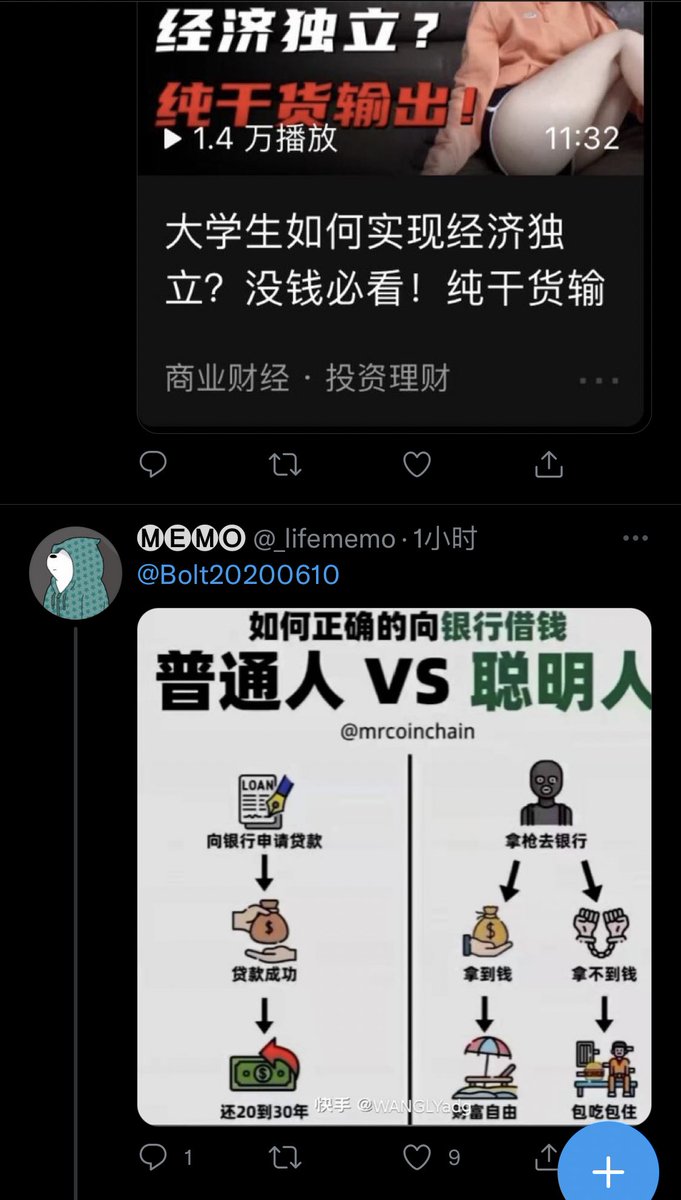Image resolution: width=681 pixels, height=1200 pixels.
Task: Retweet the tweet with the video card
Action: point(285,464)
